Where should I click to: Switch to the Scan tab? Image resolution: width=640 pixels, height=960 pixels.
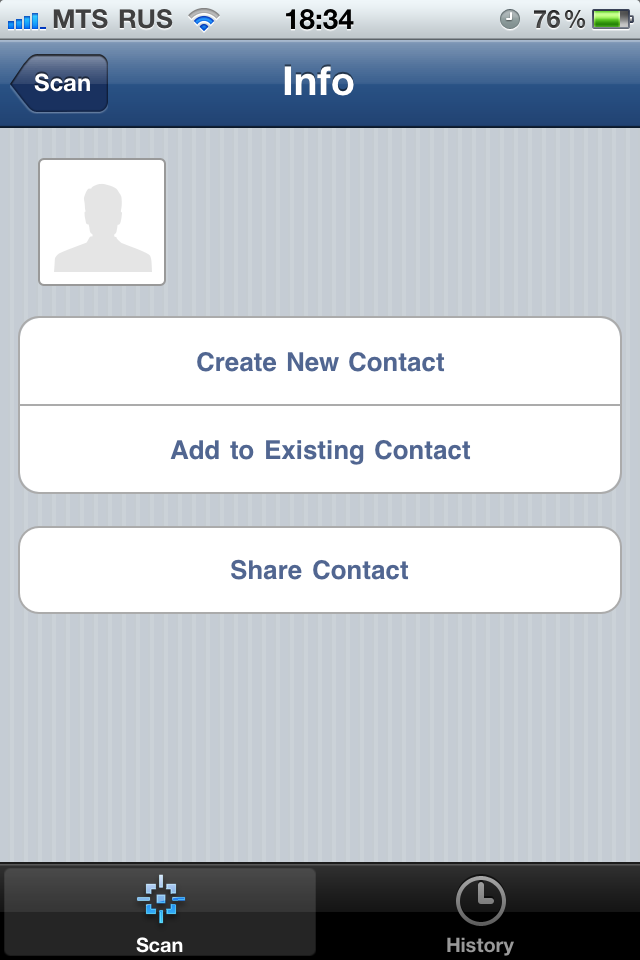160,912
